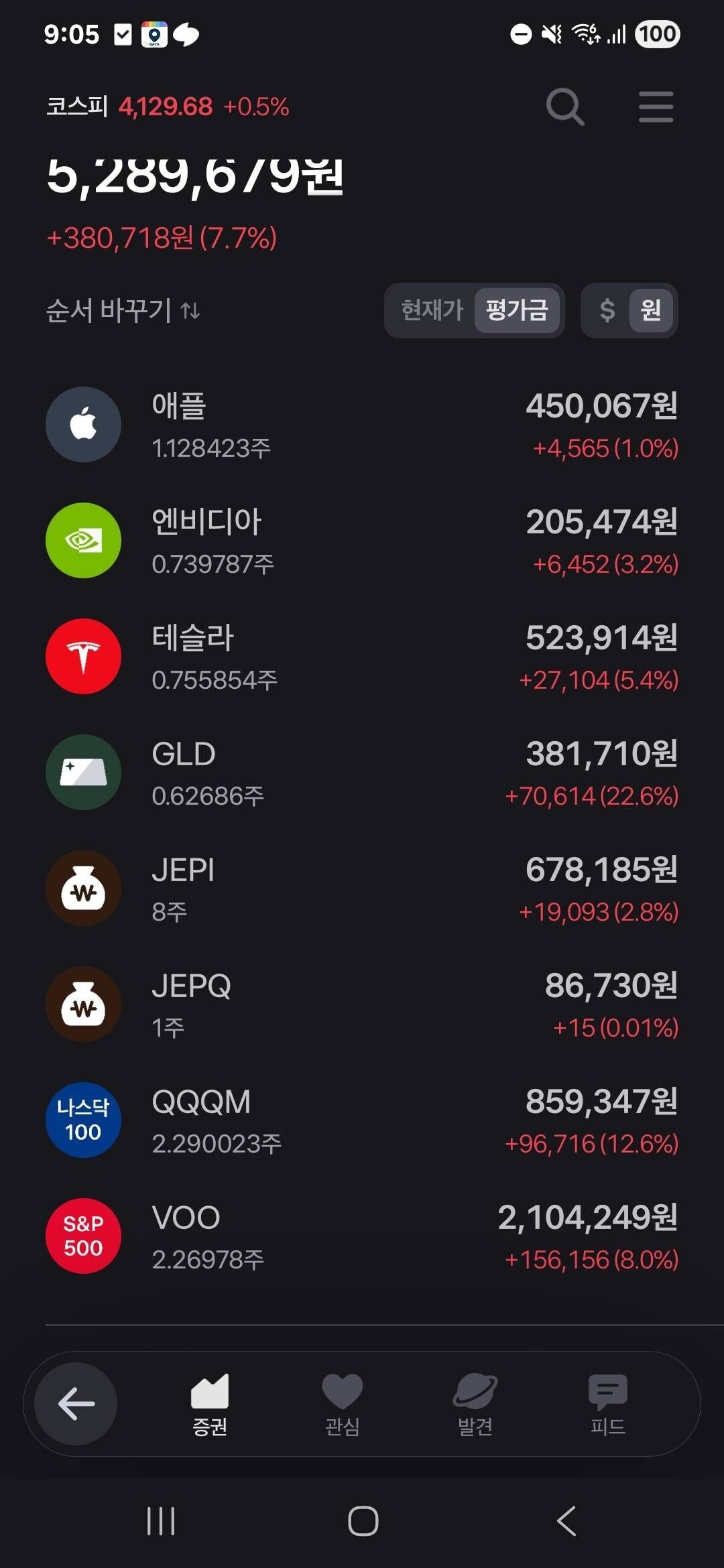724x1568 pixels.
Task: Switch currency to dollars ($)
Action: (607, 310)
